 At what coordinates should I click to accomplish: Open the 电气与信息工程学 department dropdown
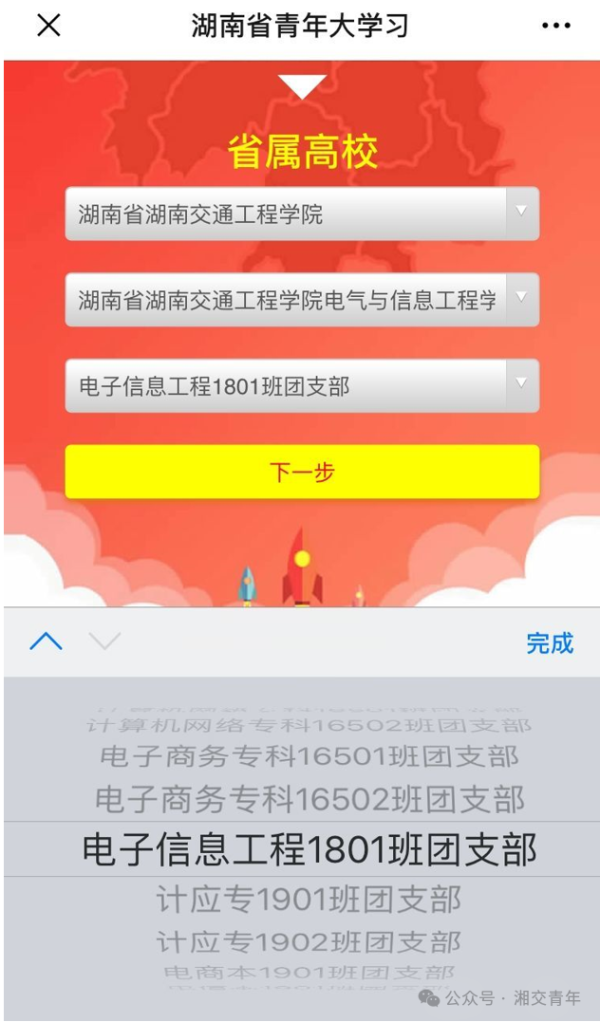[302, 300]
